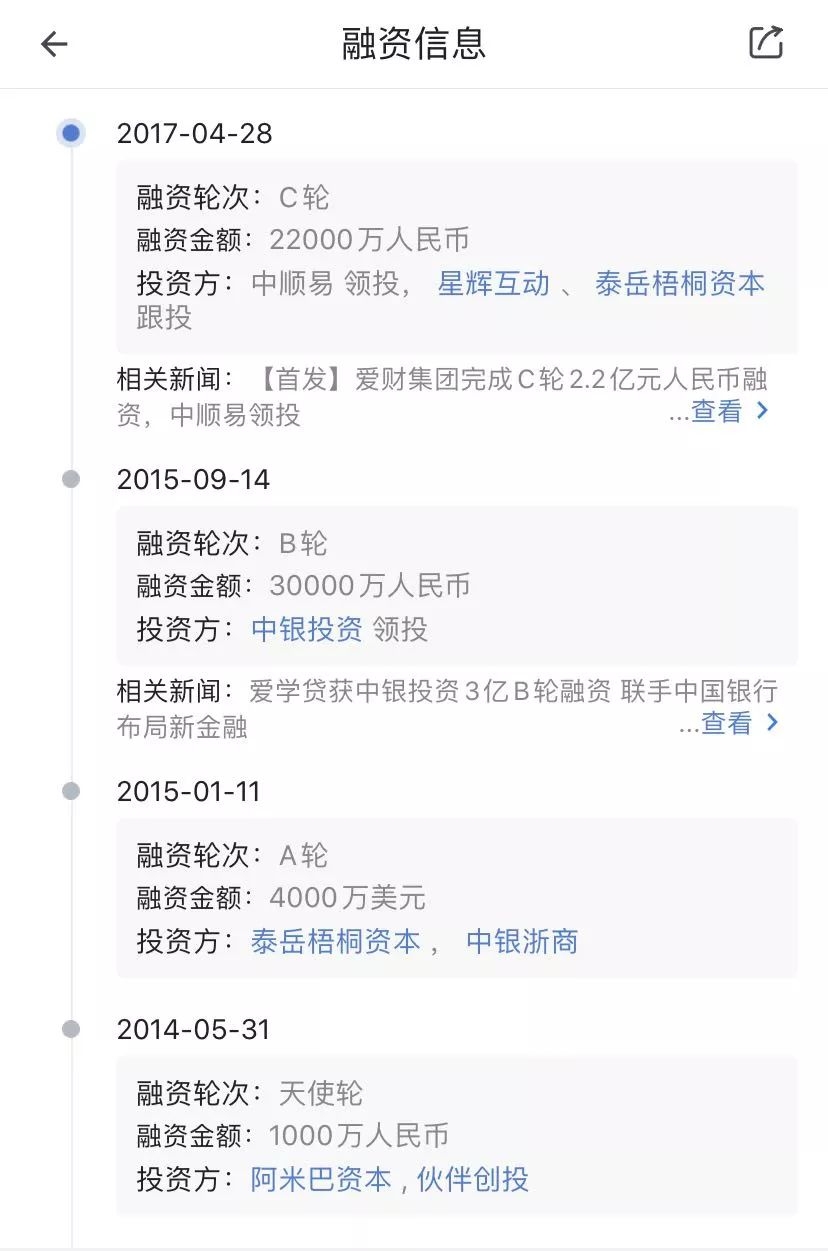Go back using the arrow icon
Screen dimensions: 828x1251
54,44
